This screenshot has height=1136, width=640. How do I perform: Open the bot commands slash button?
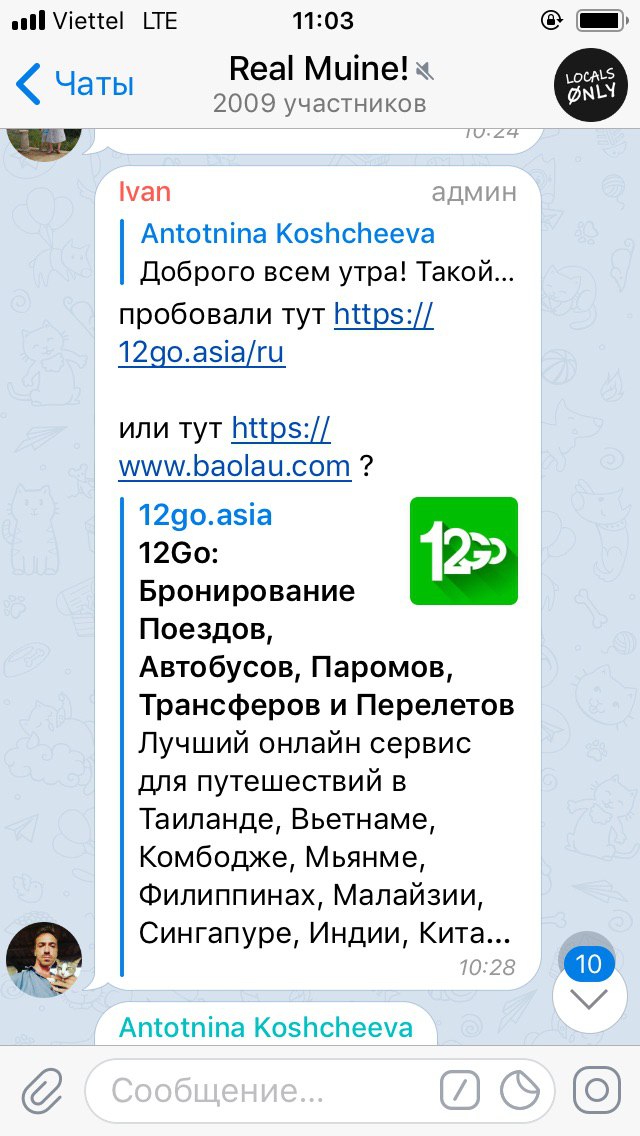[x=460, y=1090]
